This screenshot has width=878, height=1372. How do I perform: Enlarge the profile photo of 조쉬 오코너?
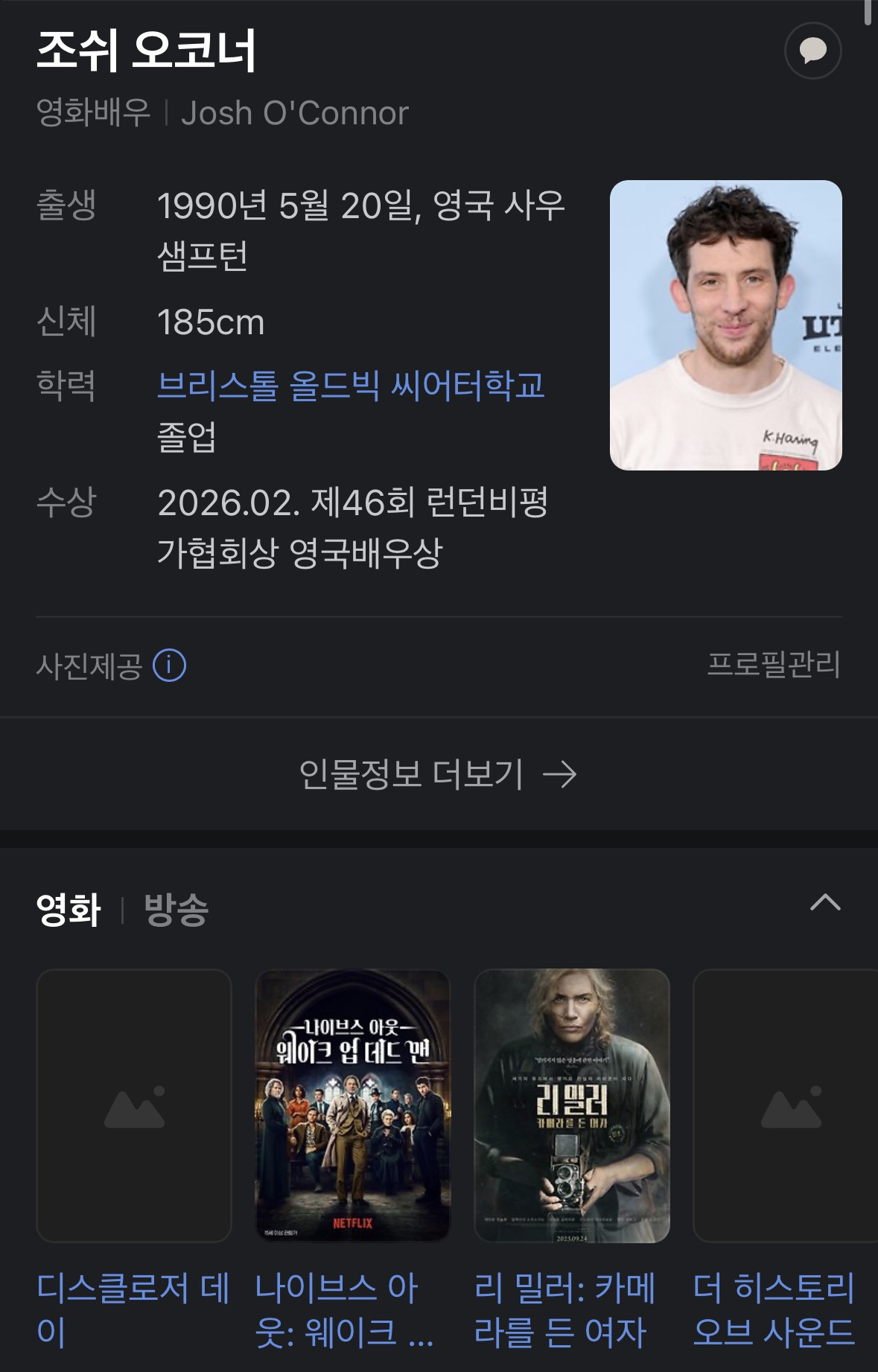725,325
